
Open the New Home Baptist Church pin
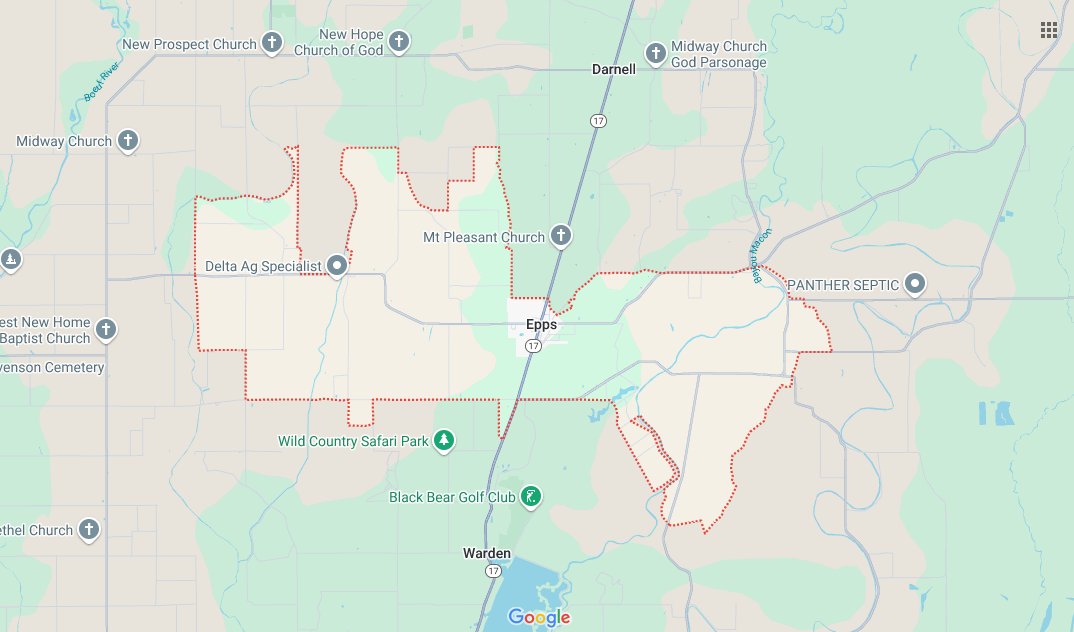(106, 330)
